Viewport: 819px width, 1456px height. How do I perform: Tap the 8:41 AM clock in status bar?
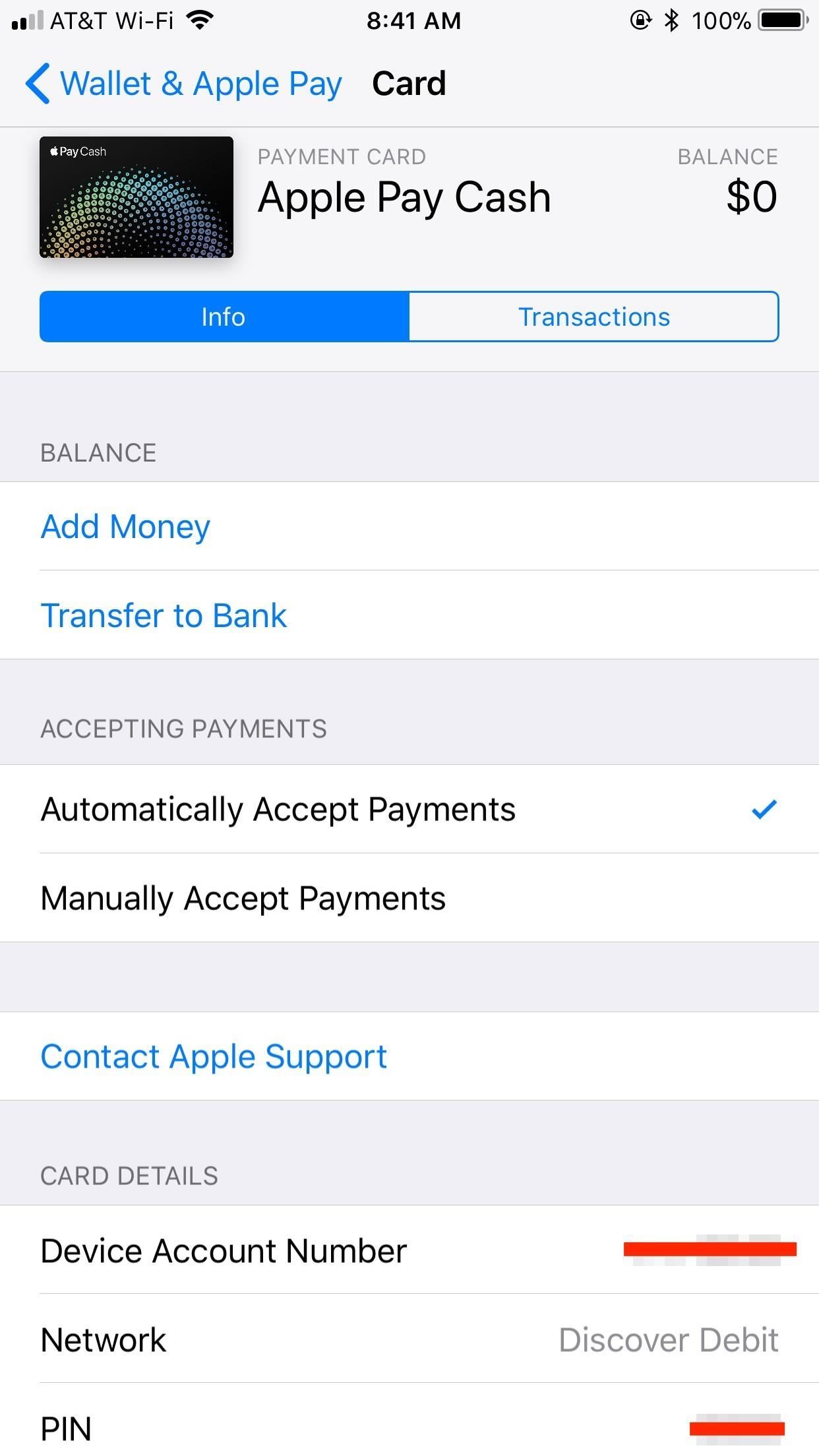click(x=413, y=20)
